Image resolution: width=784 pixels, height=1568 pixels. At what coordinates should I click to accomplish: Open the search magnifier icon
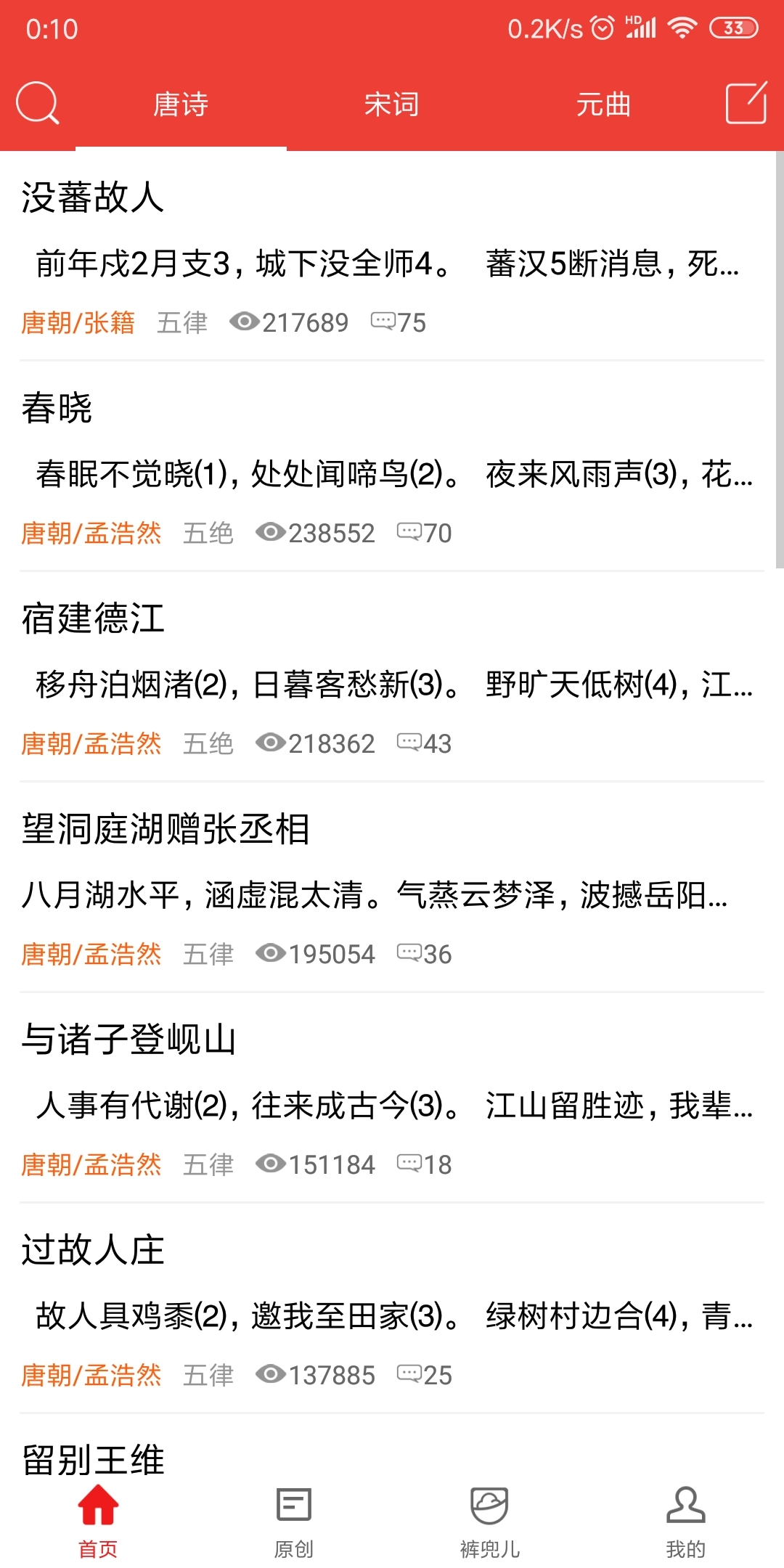point(38,103)
